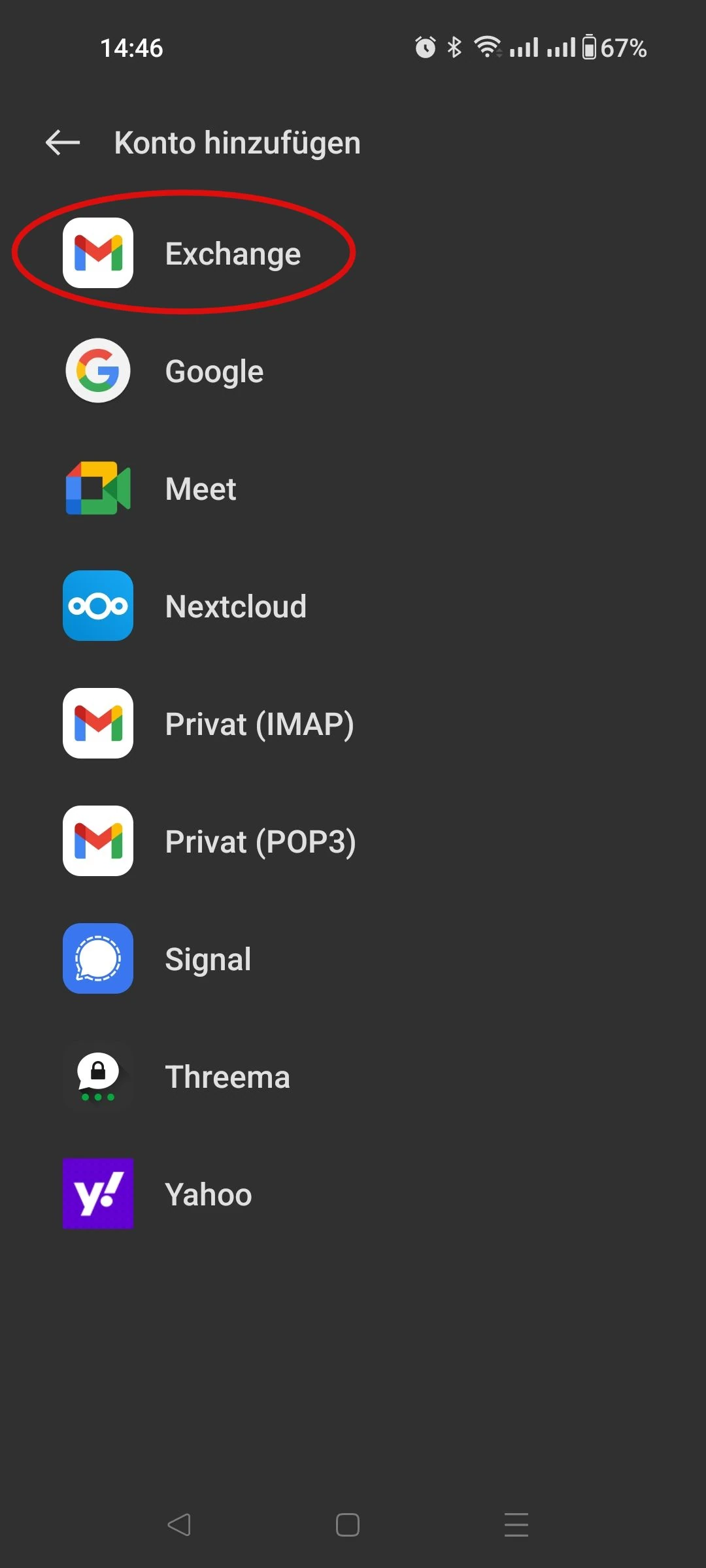Tap the Threema lock icon

tap(97, 1076)
